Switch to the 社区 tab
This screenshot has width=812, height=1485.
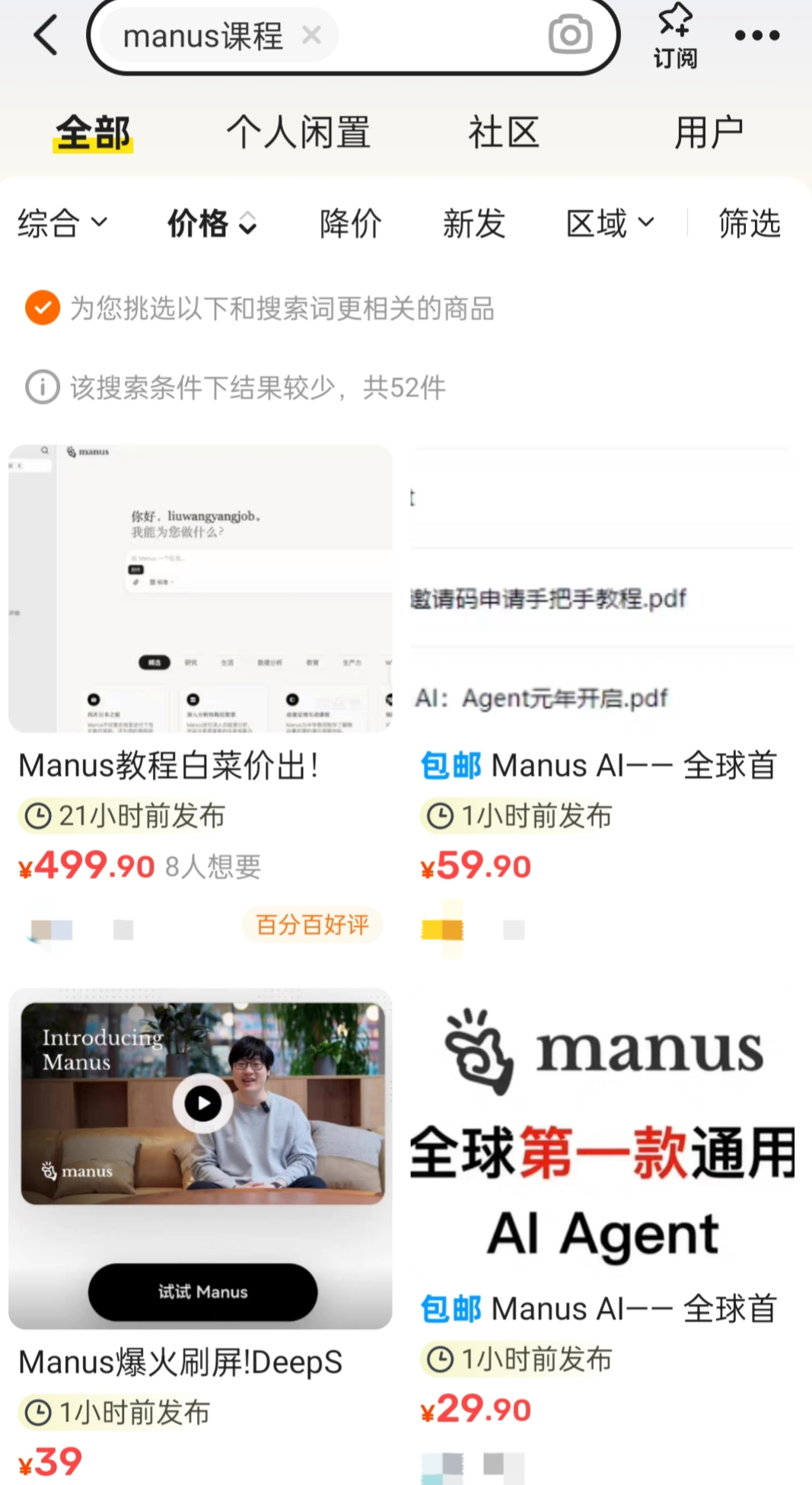[x=503, y=132]
